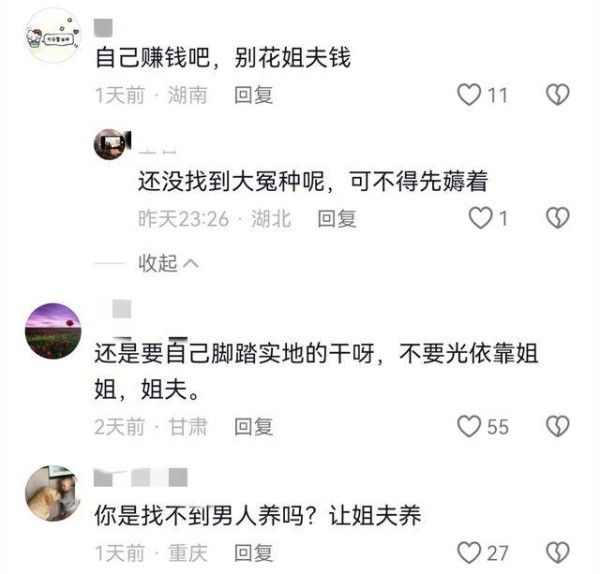Reply to the Hunan (湖南) comment
Viewport: 600px width, 574px height.
(253, 96)
